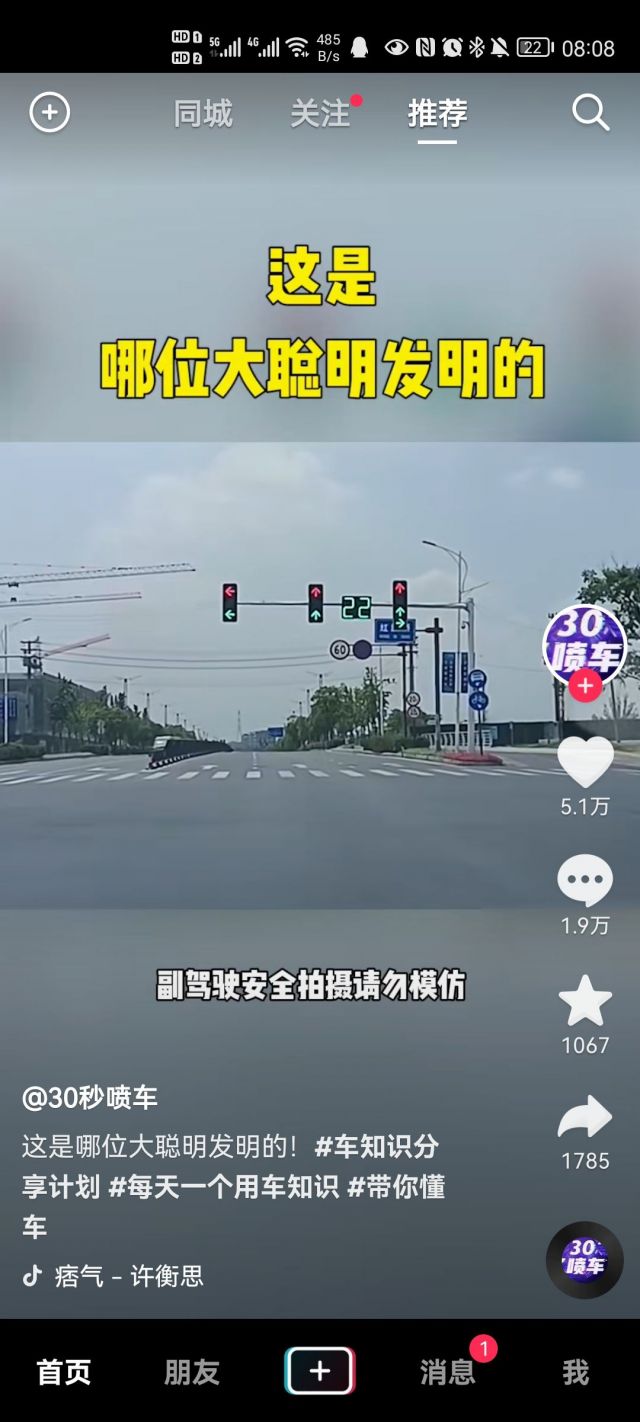Switch to the 关注 tab
640x1422 pixels.
pyautogui.click(x=321, y=114)
